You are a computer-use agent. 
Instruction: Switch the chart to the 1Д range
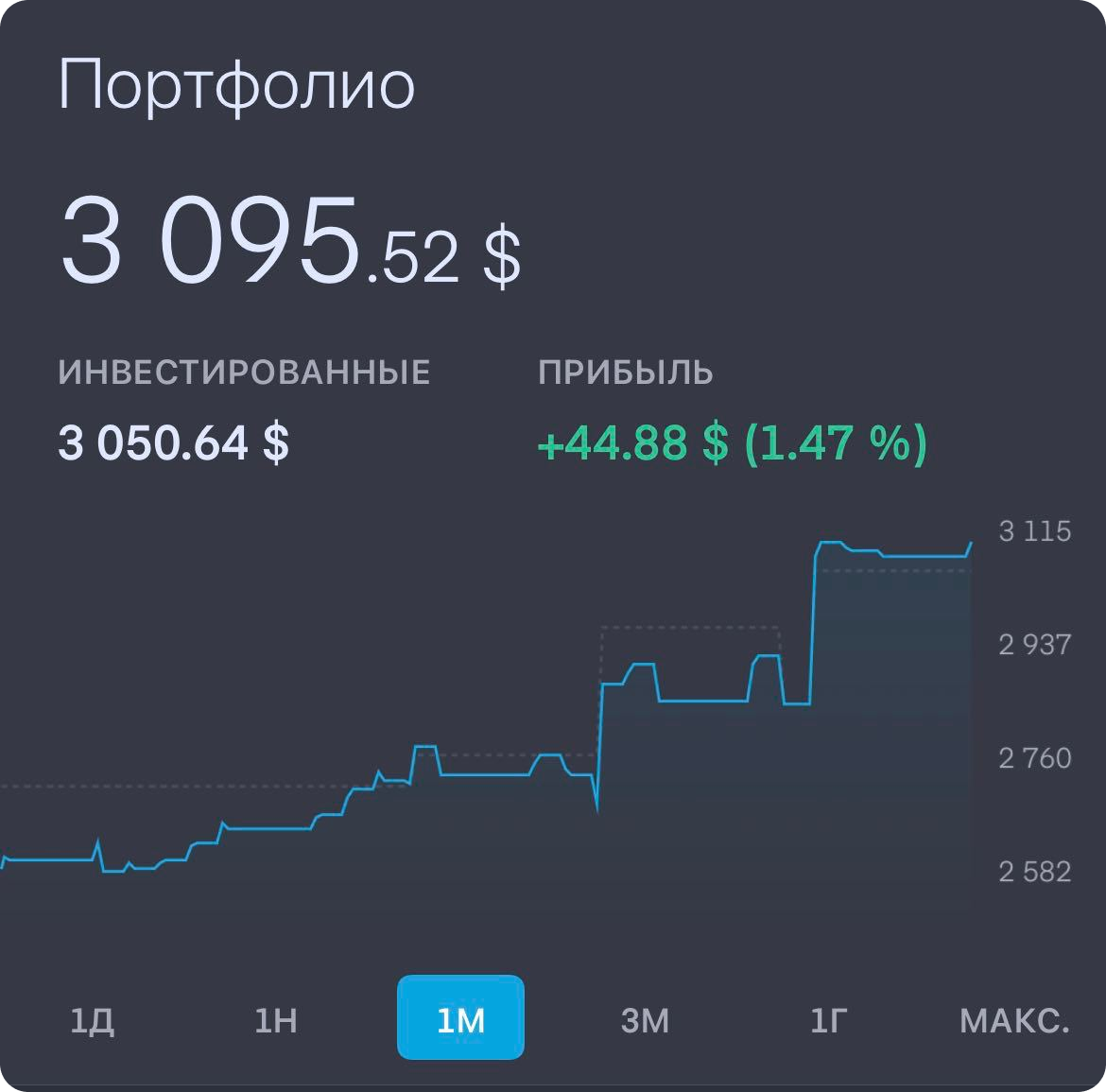[93, 1020]
